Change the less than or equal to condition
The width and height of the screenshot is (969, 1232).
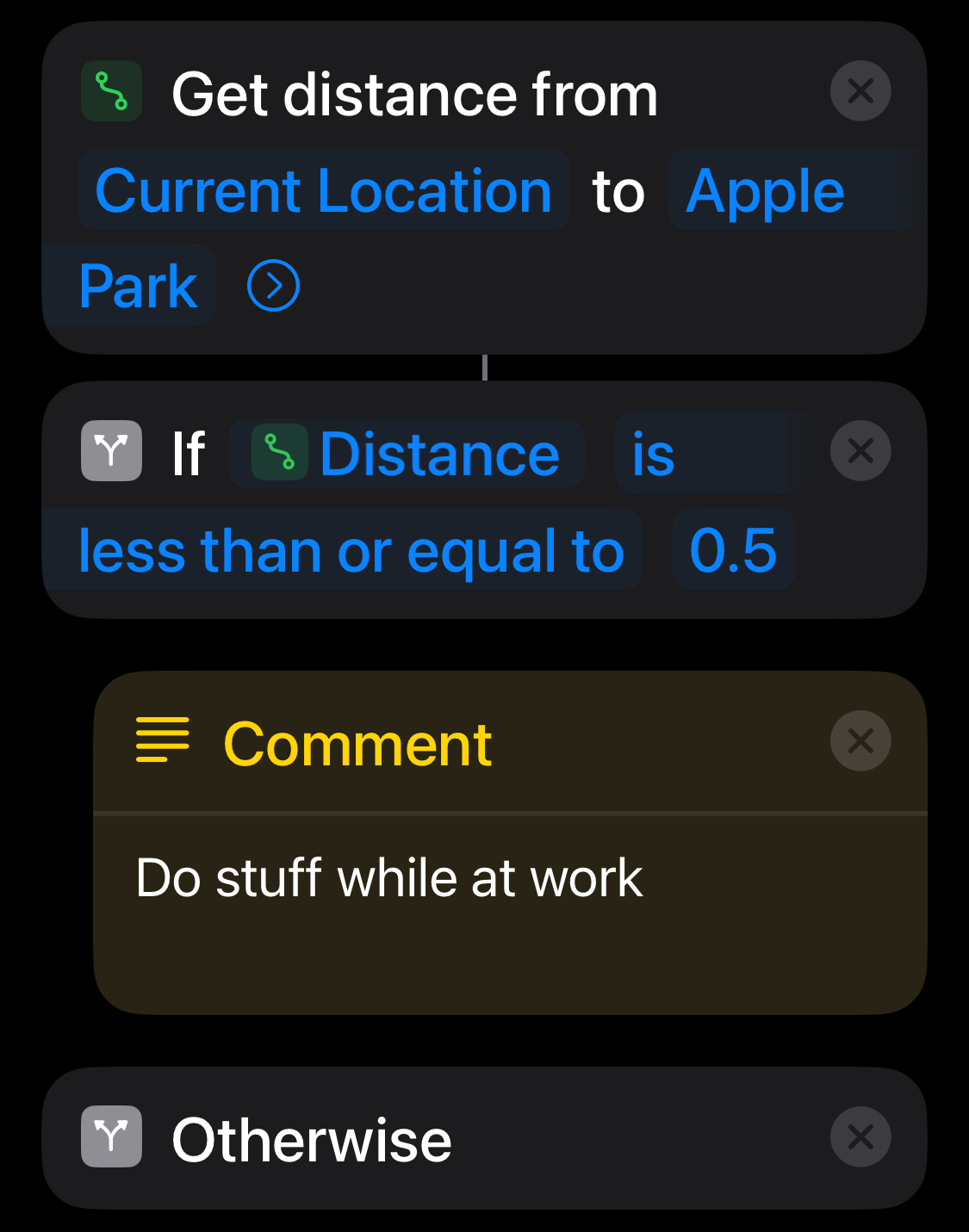pos(350,550)
